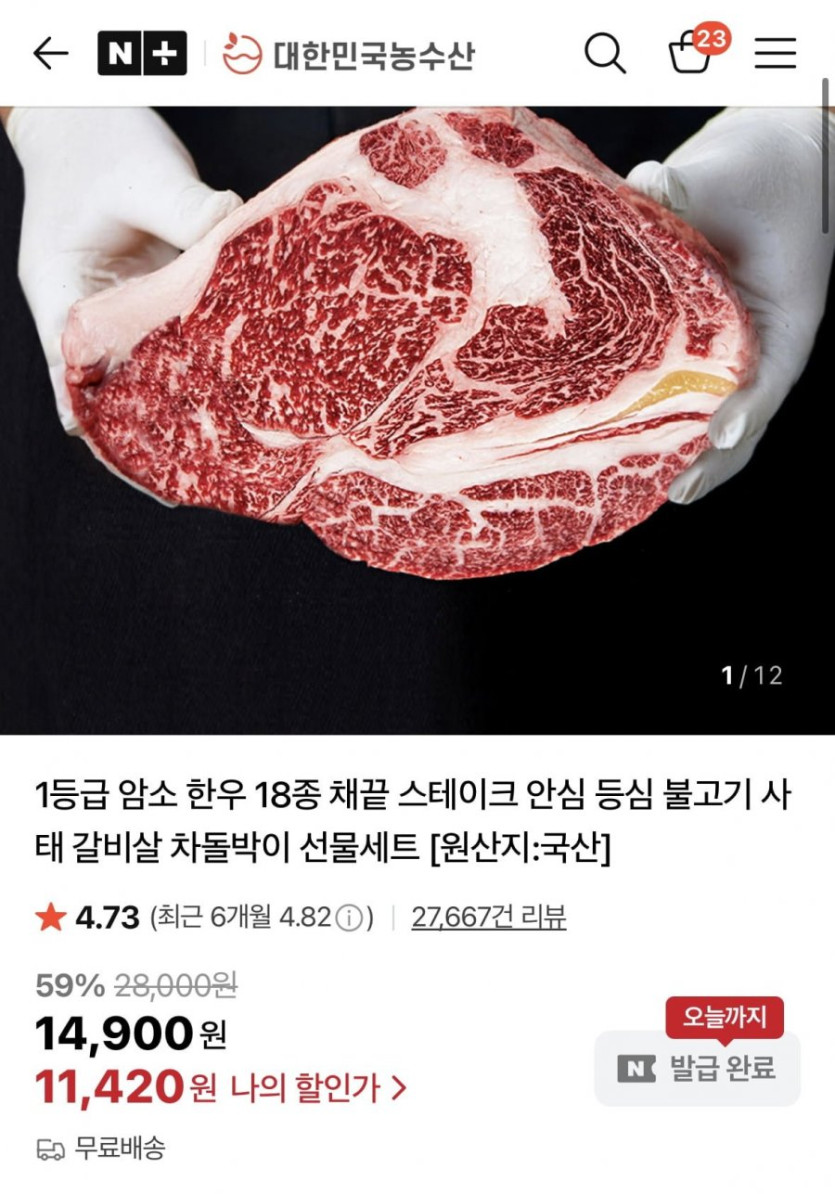Open the hamburger menu

point(775,53)
